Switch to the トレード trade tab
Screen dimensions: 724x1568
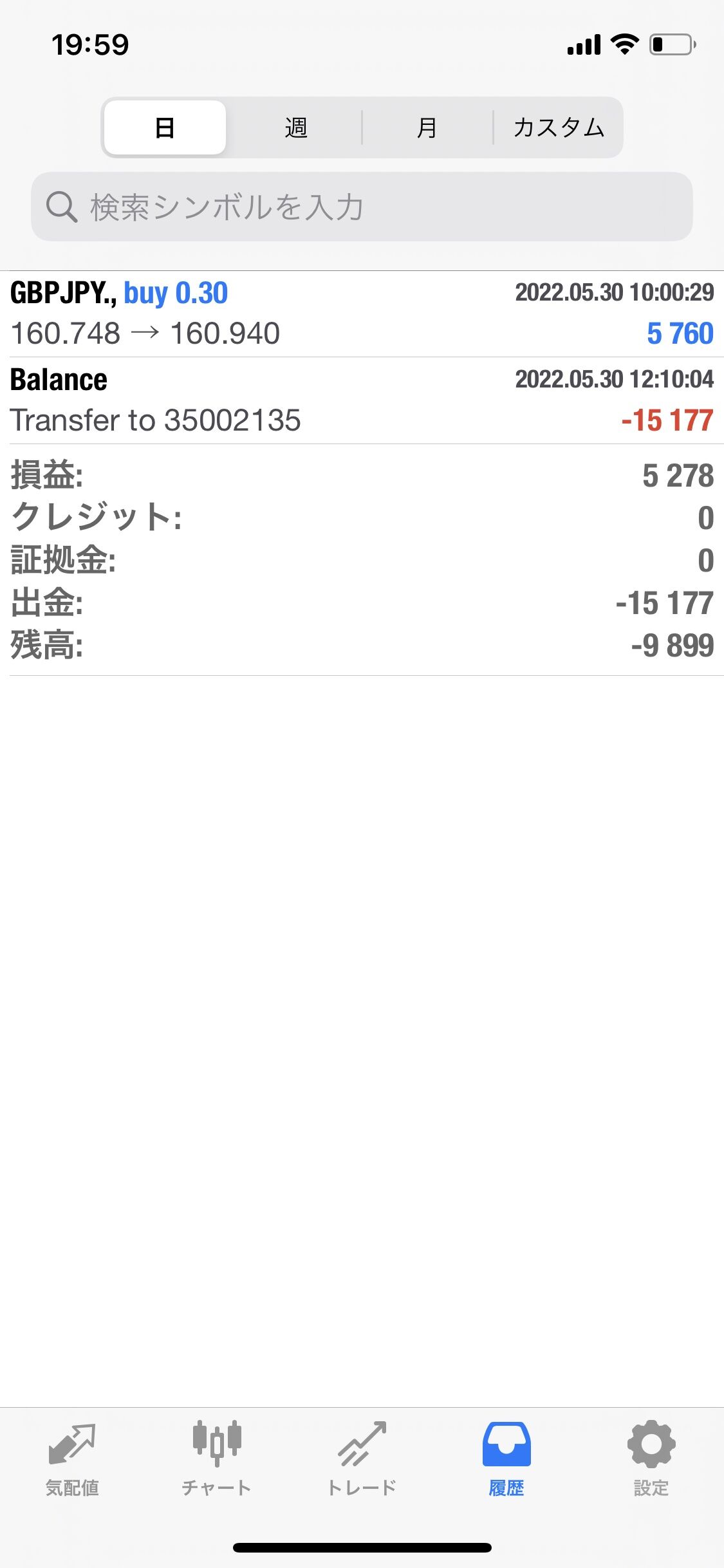coord(362,1459)
